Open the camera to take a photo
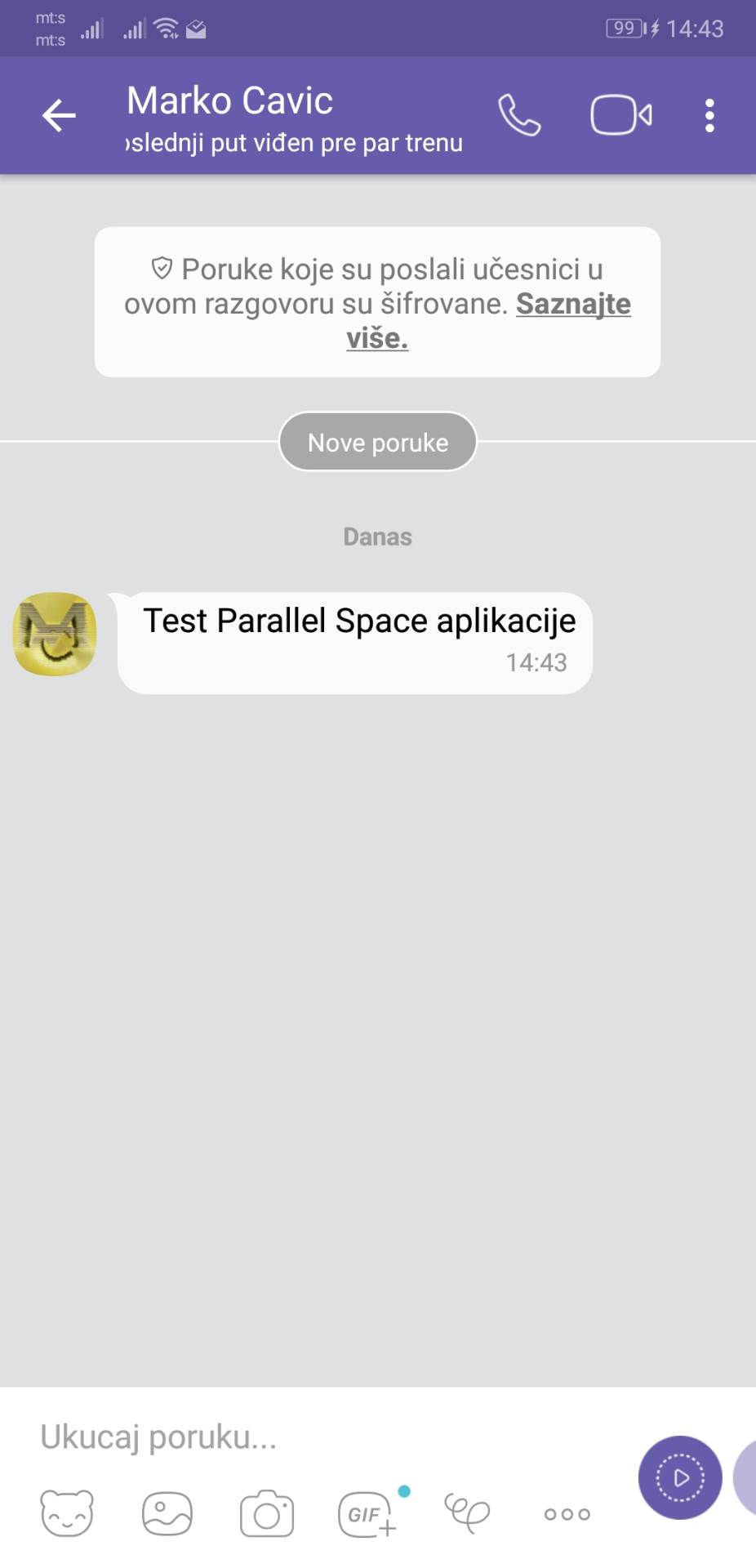The width and height of the screenshot is (756, 1568). click(x=267, y=1513)
